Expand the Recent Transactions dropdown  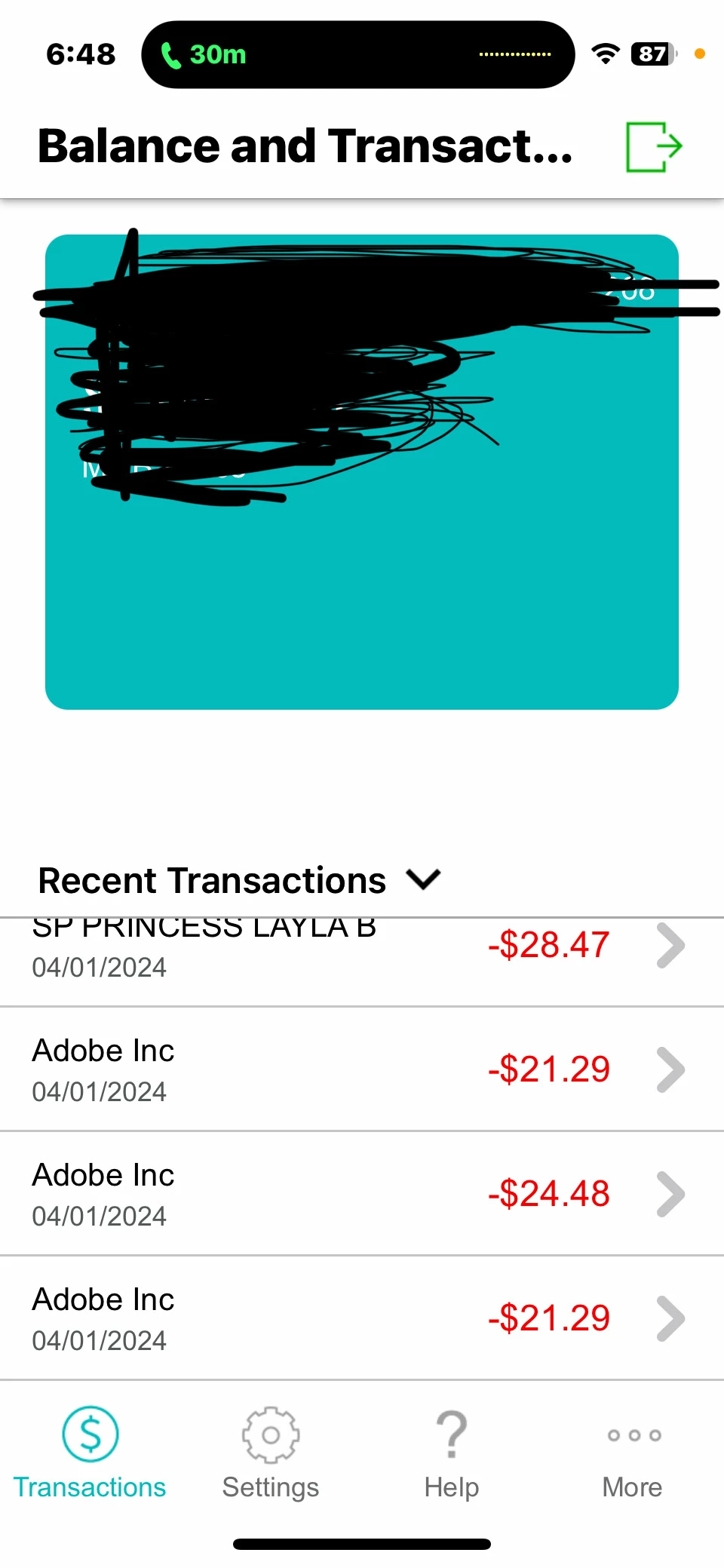pyautogui.click(x=423, y=879)
